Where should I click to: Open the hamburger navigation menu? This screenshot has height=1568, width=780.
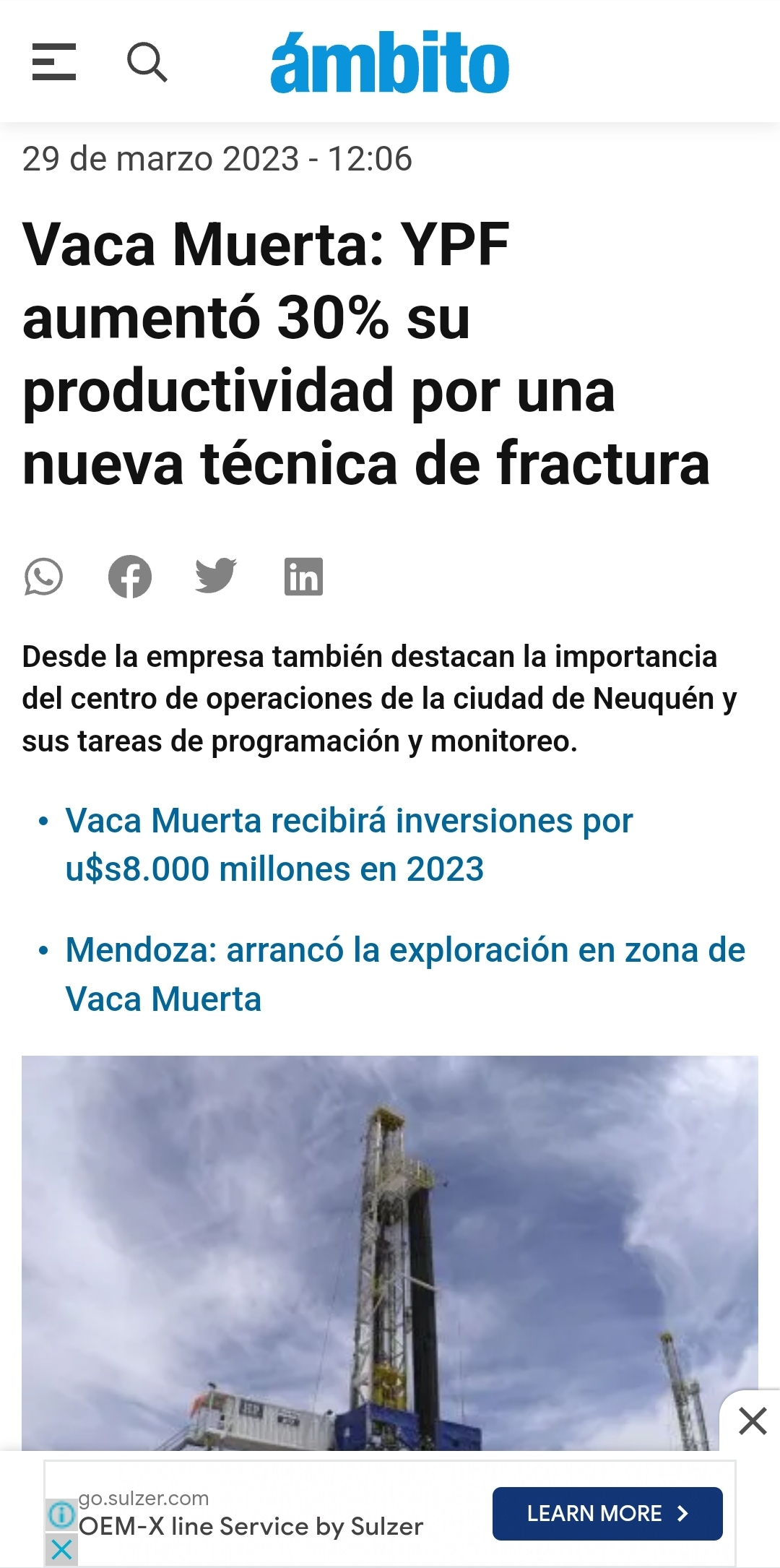pyautogui.click(x=54, y=62)
